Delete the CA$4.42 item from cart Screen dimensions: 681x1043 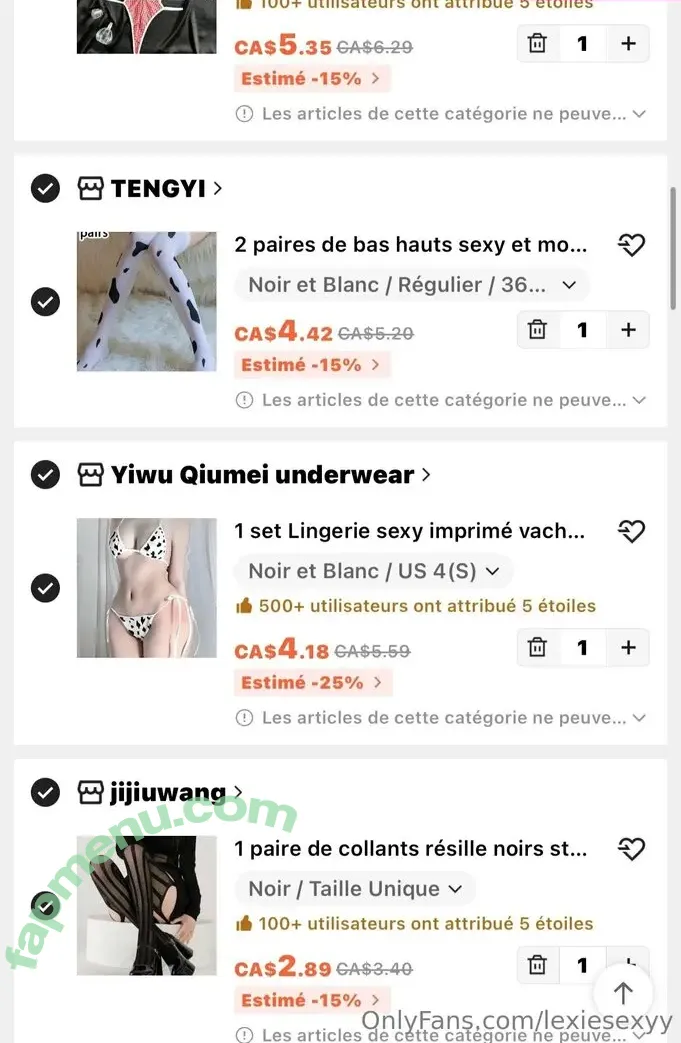538,330
